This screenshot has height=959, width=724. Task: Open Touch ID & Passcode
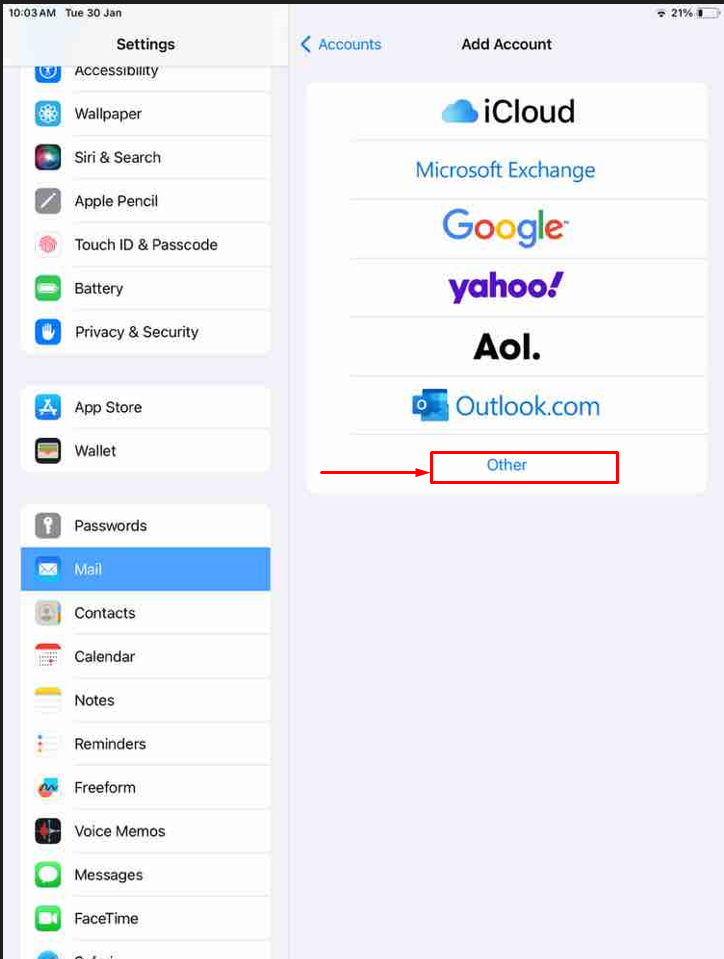pos(145,245)
